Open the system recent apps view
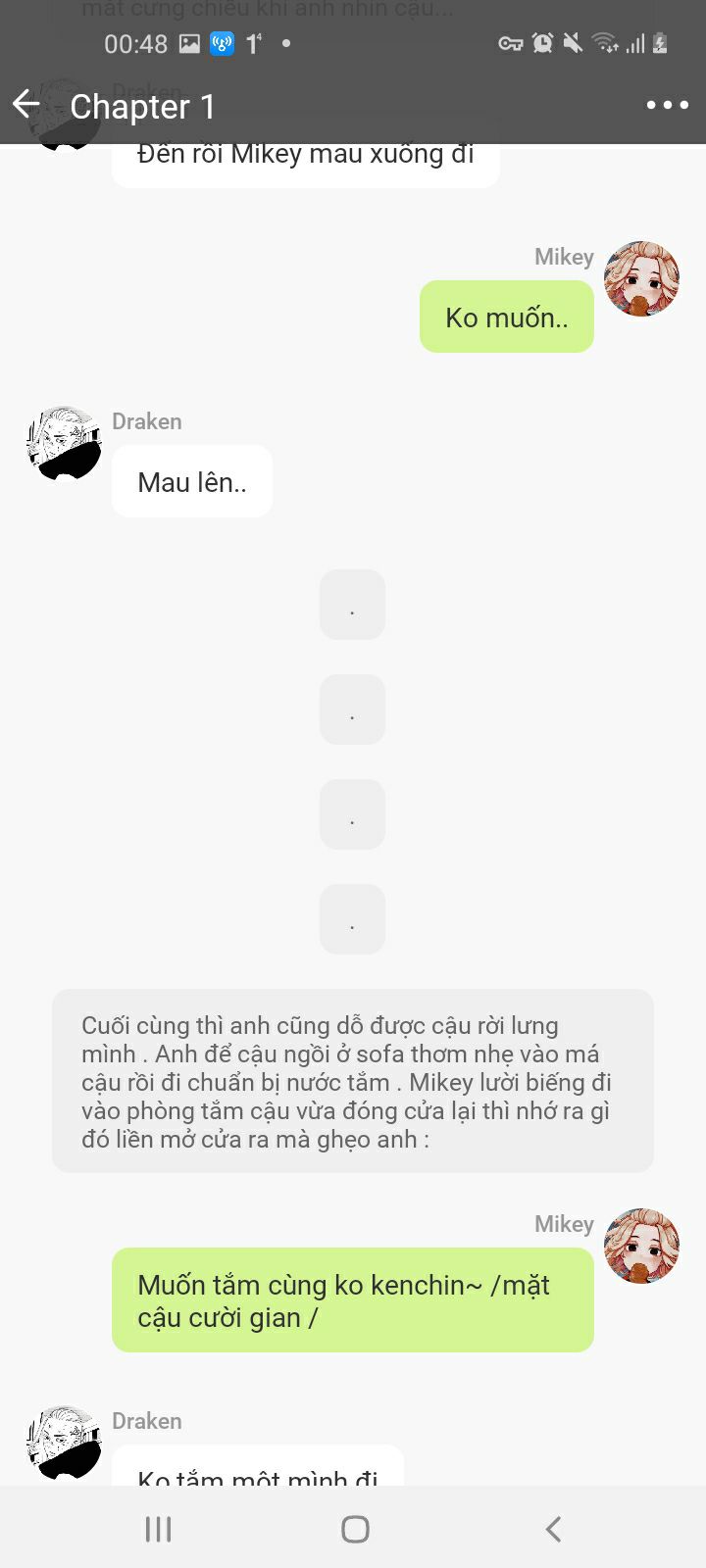Viewport: 706px width, 1568px height. click(158, 1529)
